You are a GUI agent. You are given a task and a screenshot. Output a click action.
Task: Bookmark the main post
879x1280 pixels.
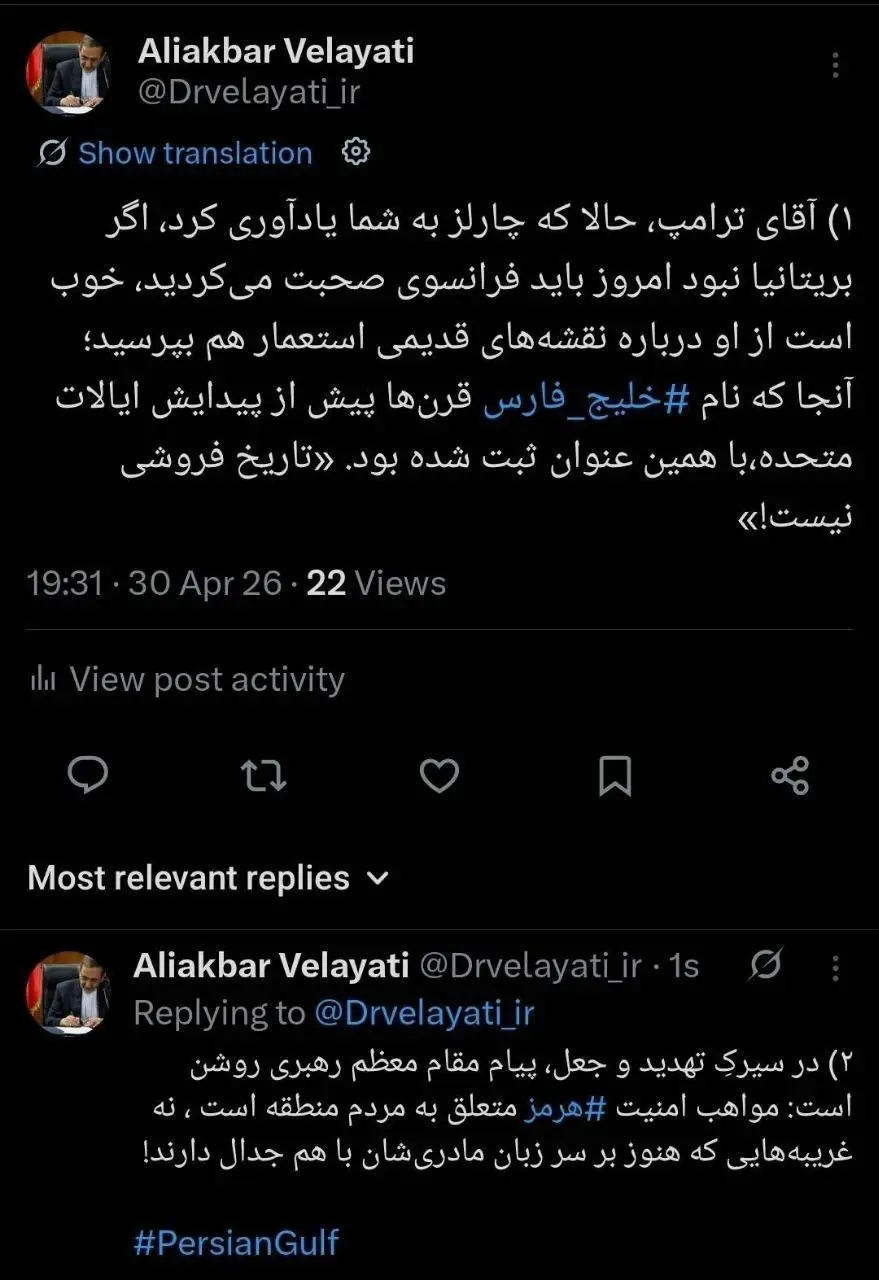point(614,775)
